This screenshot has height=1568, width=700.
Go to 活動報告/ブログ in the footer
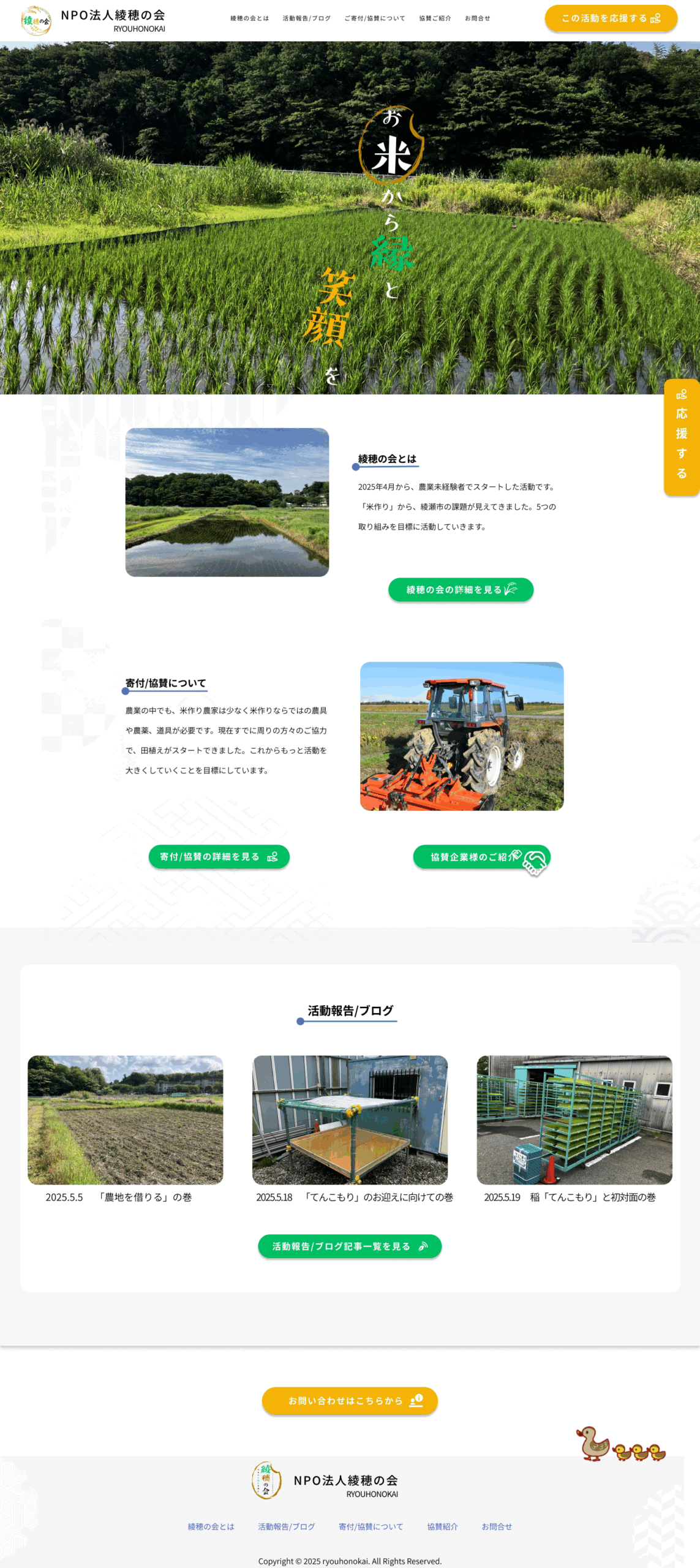pos(286,1526)
